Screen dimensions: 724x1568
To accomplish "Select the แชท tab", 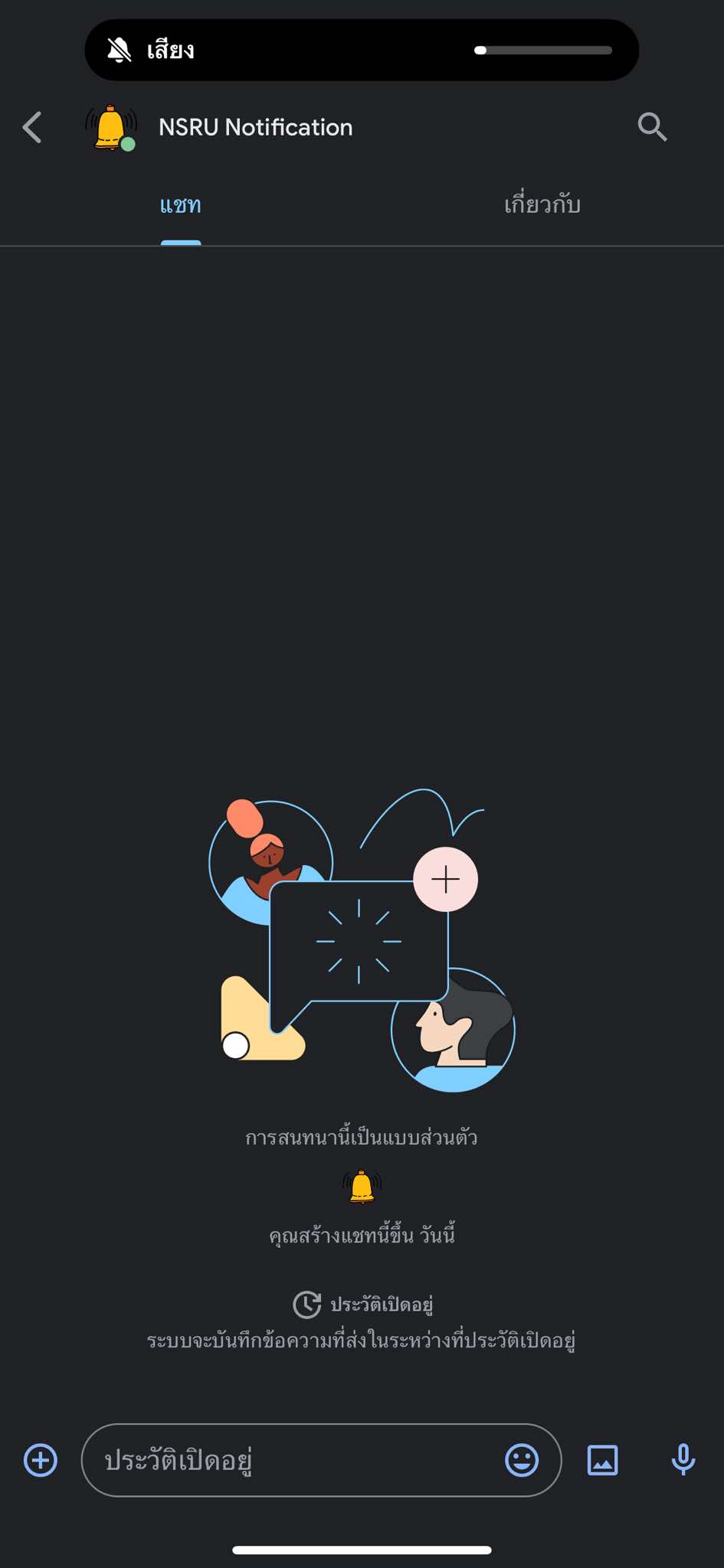I will click(x=181, y=205).
